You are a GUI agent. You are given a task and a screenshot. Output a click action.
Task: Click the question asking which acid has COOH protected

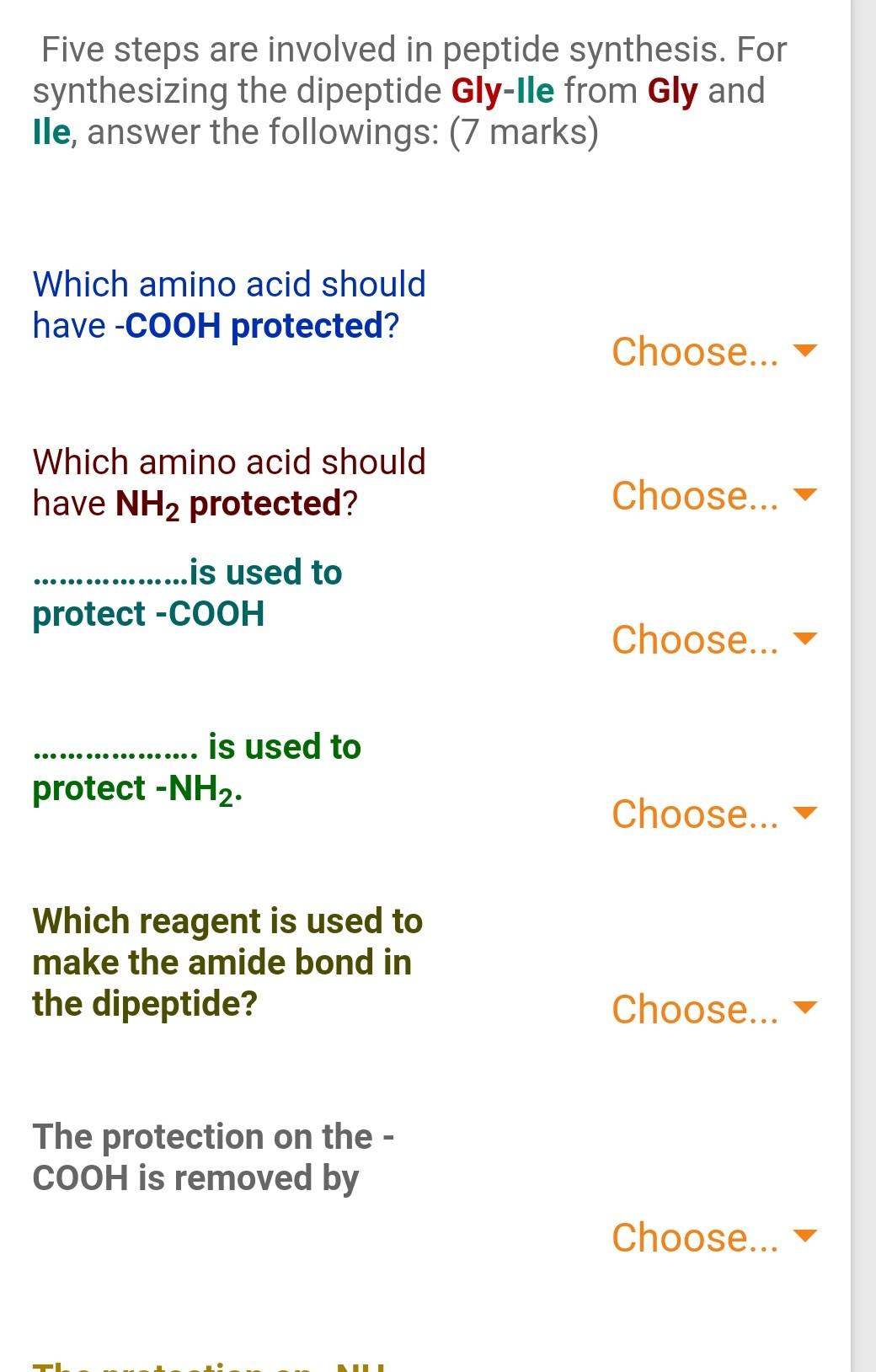(227, 303)
